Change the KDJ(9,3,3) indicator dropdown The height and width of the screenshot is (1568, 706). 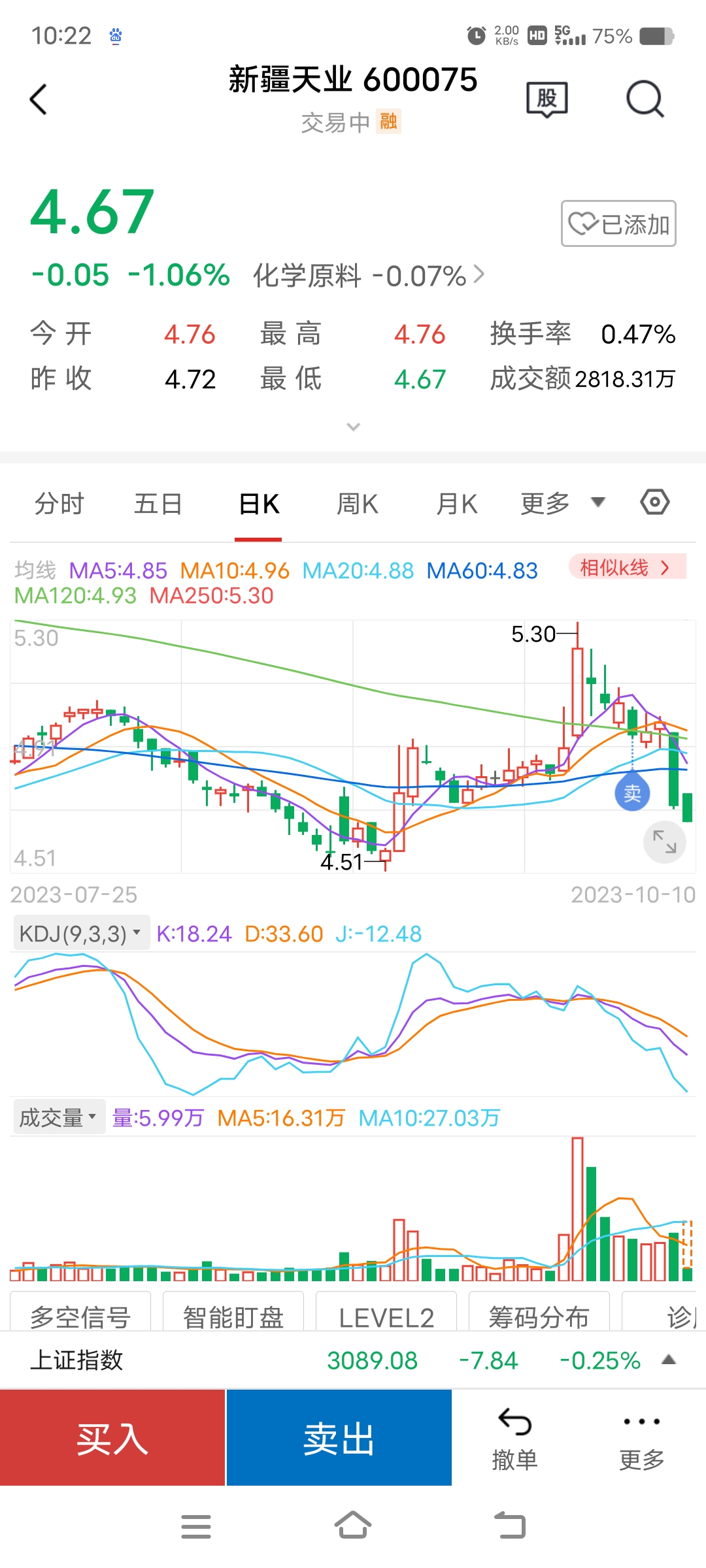tap(81, 934)
